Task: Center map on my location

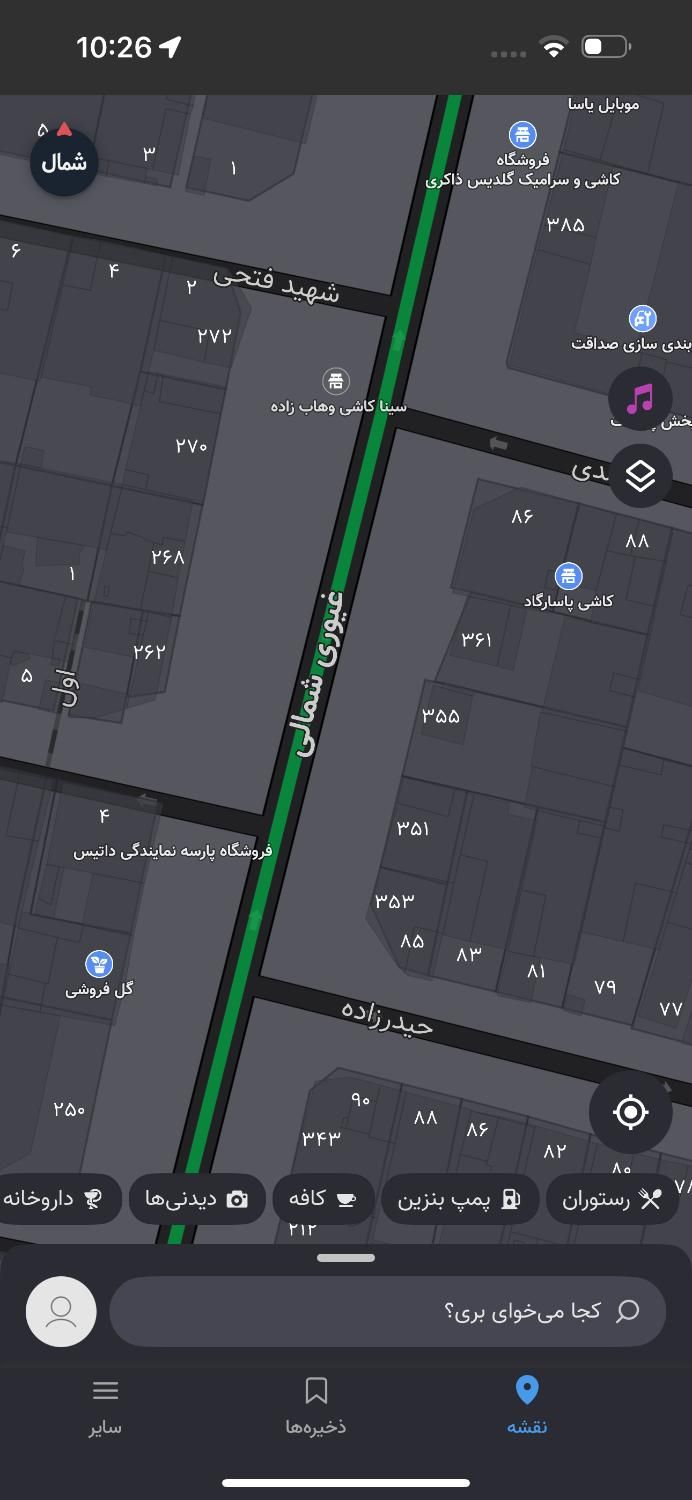Action: 630,1111
